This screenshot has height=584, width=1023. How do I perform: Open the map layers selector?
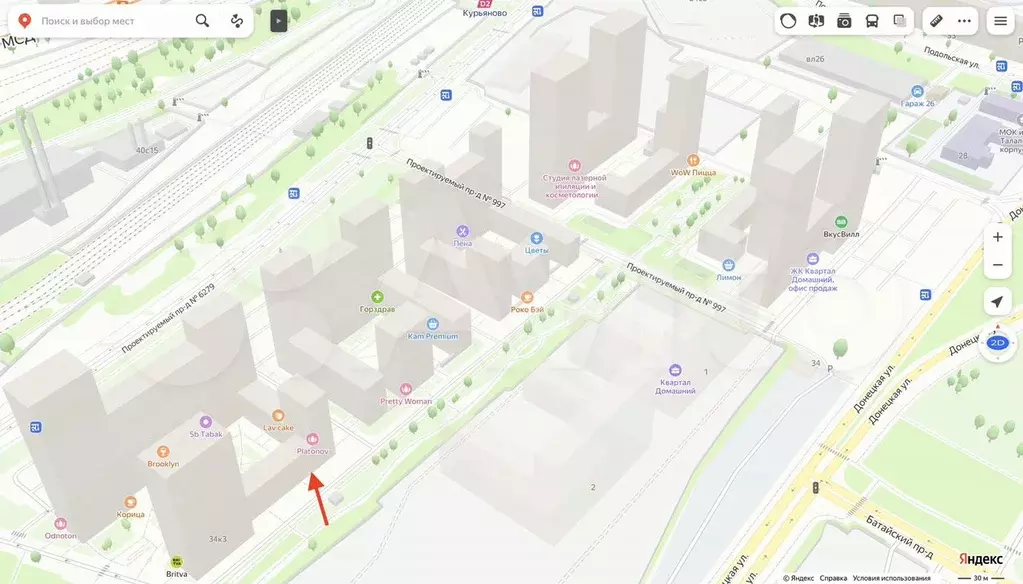tap(900, 21)
